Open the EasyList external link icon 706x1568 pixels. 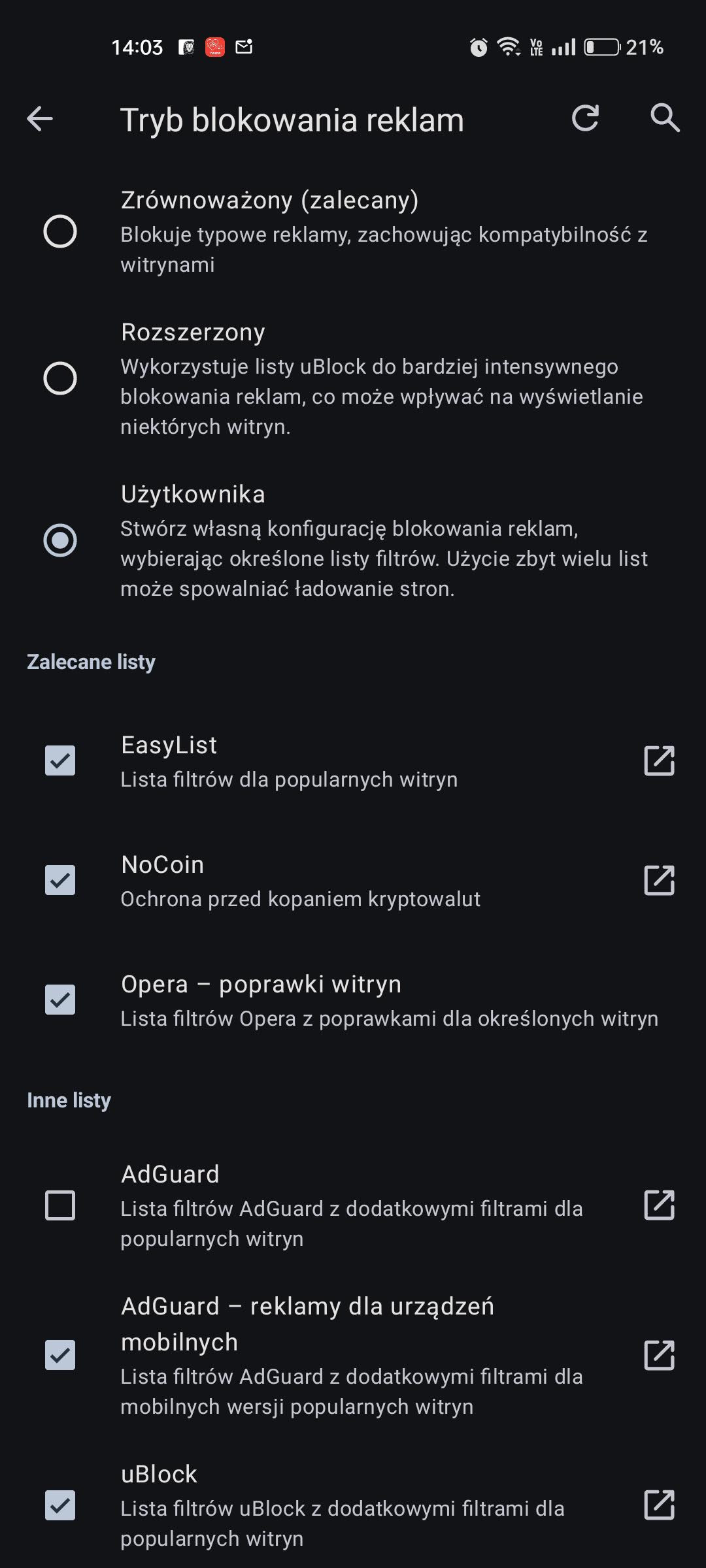(x=659, y=760)
